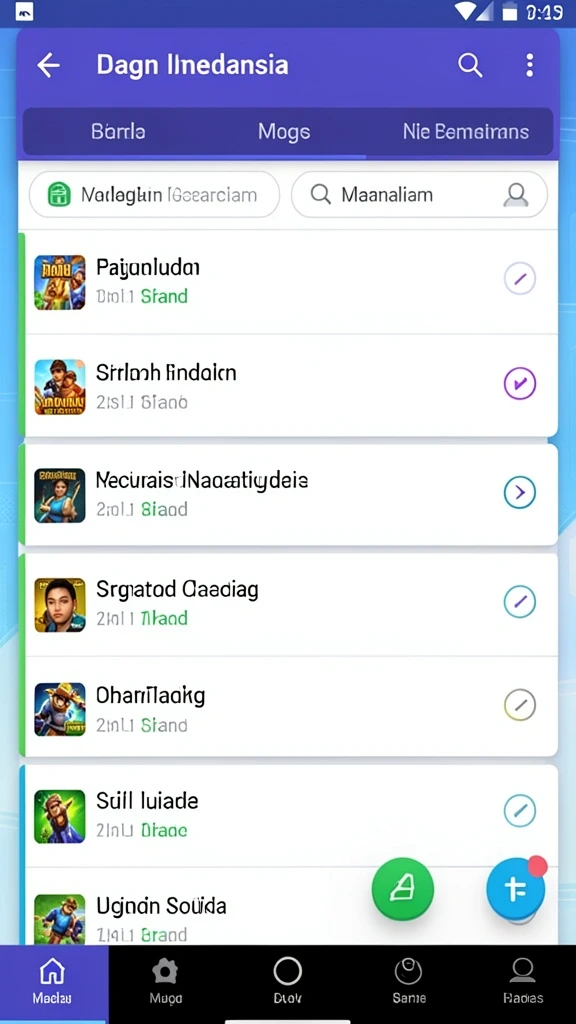Viewport: 576px width, 1024px height.
Task: Toggle the check circle on Srlrah findaicn
Action: (520, 383)
